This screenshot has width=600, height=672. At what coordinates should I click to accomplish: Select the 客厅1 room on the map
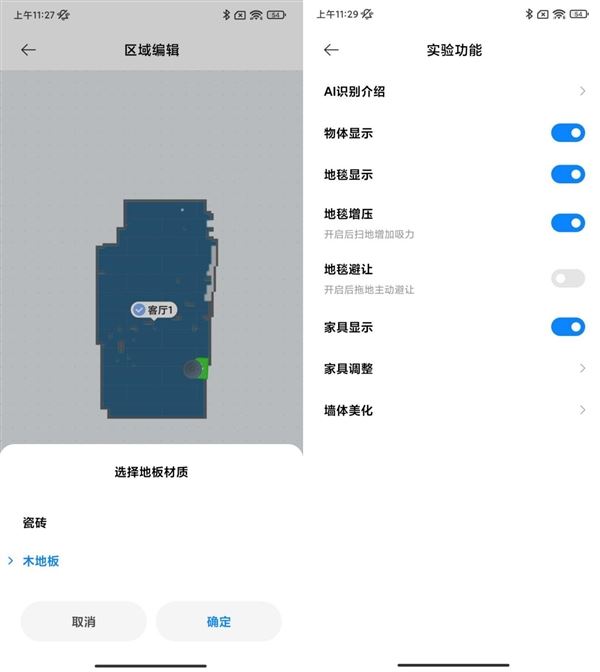click(153, 310)
